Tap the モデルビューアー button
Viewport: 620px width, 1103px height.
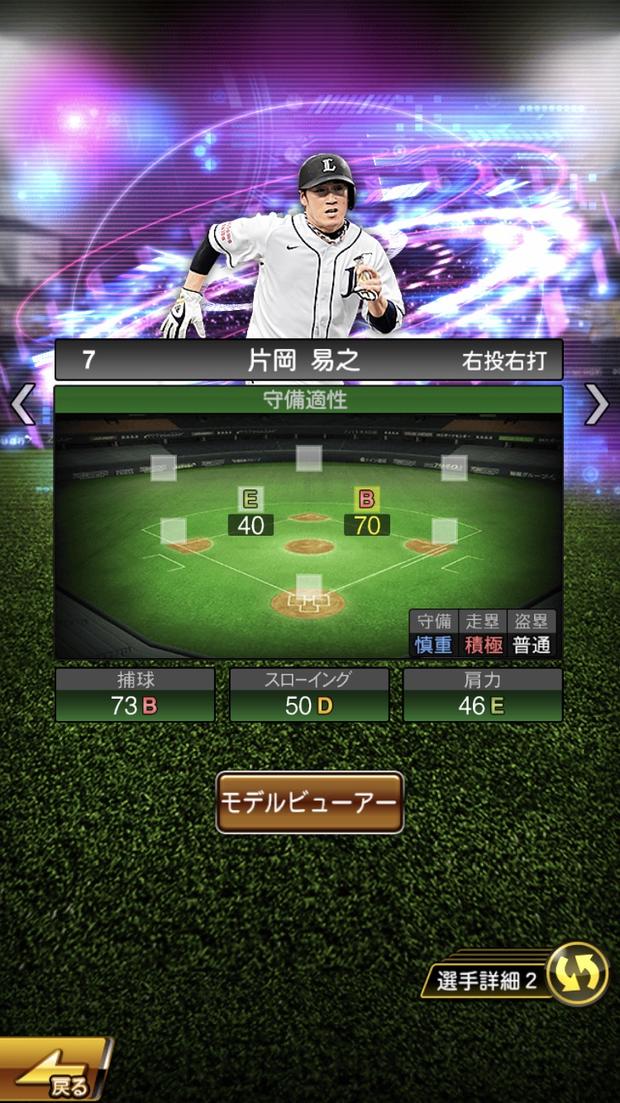click(309, 802)
